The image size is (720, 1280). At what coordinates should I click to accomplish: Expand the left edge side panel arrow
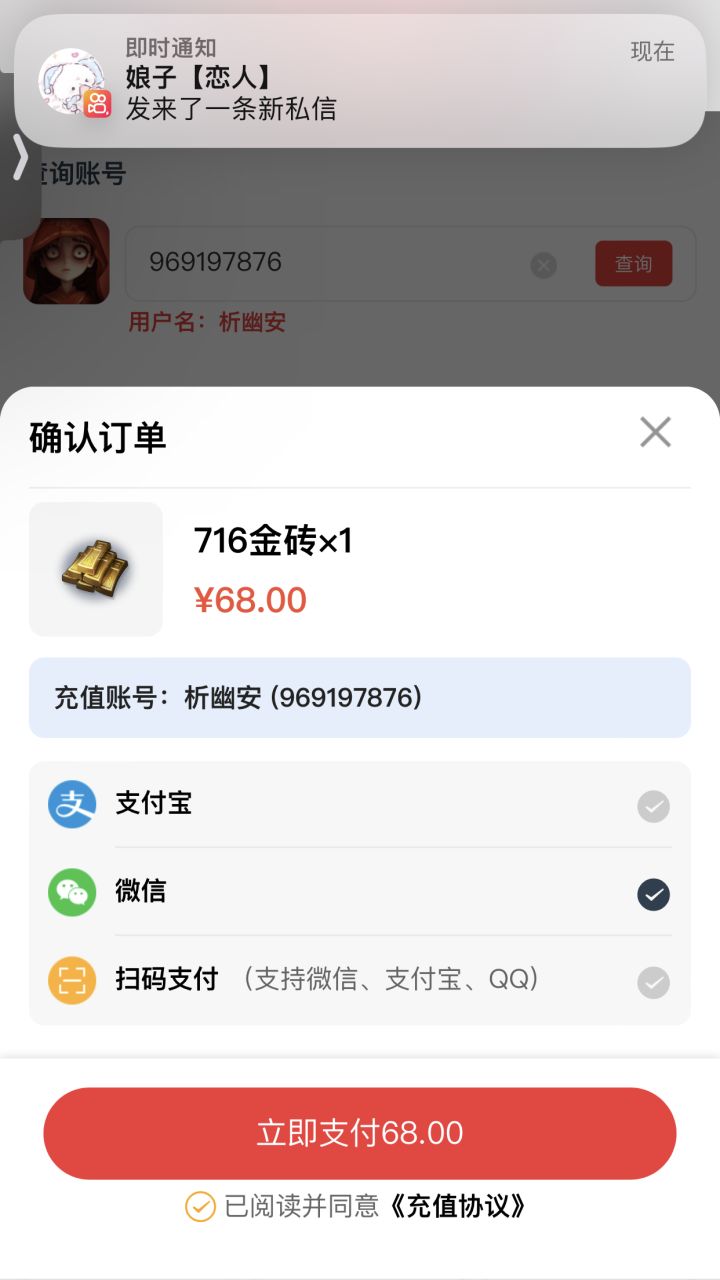click(x=18, y=158)
